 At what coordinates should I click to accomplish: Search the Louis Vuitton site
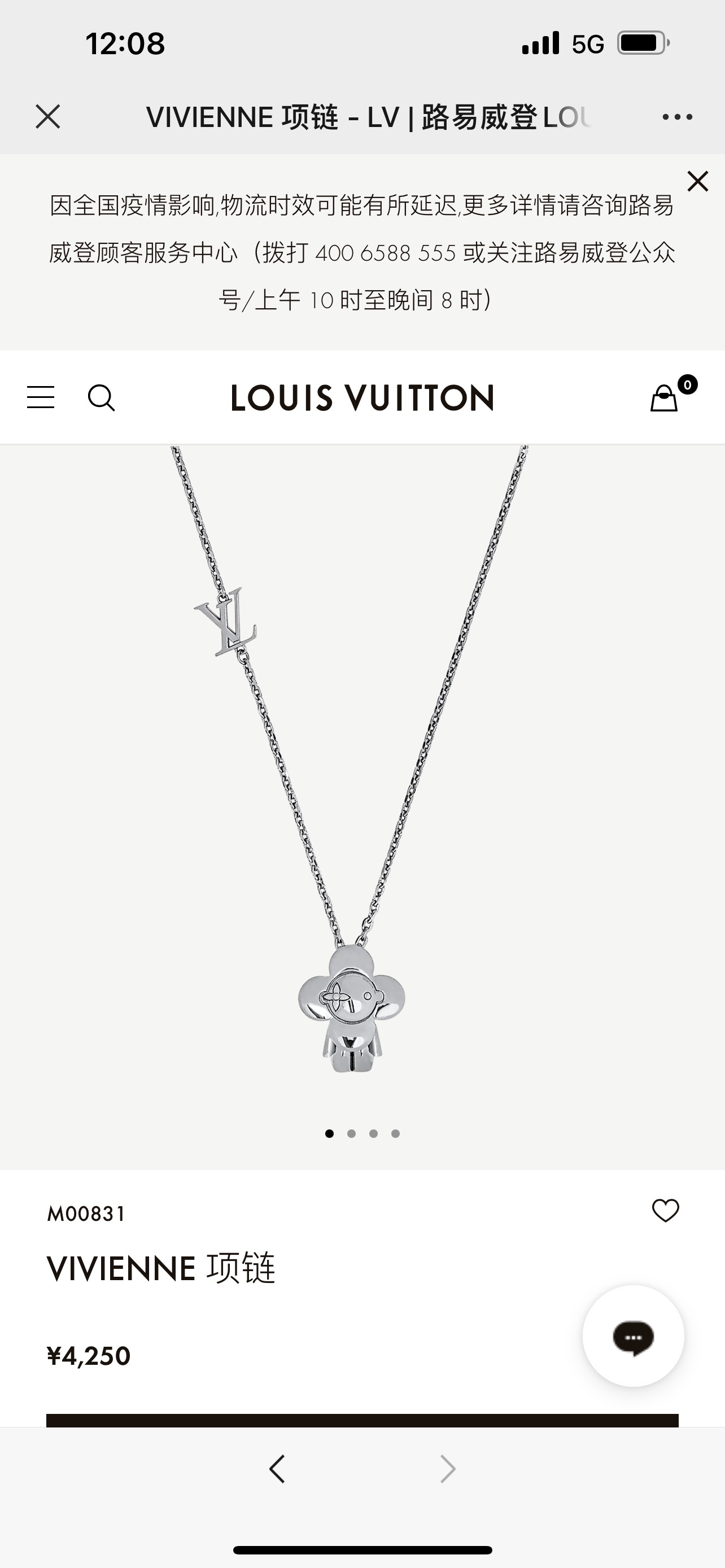tap(101, 398)
